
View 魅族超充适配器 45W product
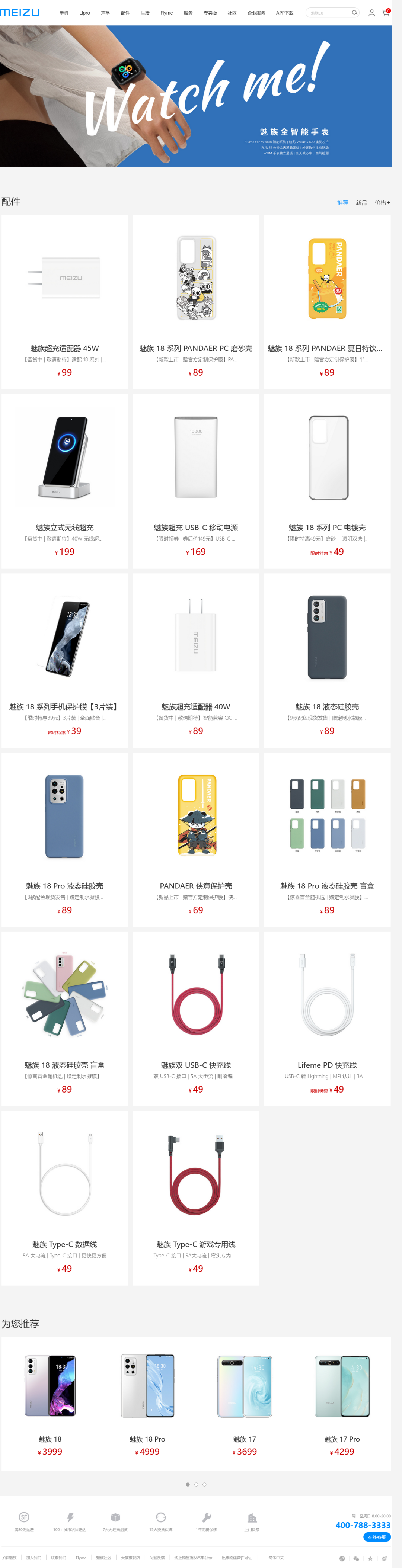(64, 302)
